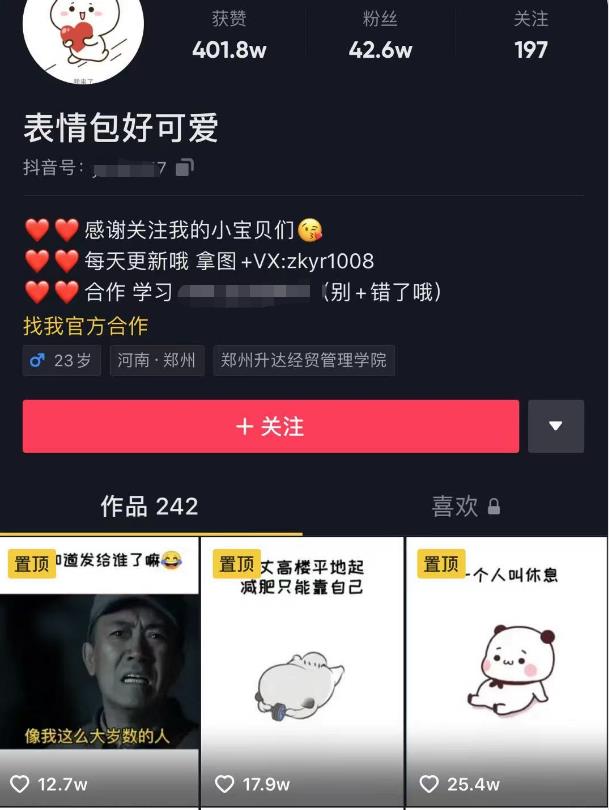The width and height of the screenshot is (609, 810).
Task: Tap the red 关注 follow button
Action: (270, 426)
